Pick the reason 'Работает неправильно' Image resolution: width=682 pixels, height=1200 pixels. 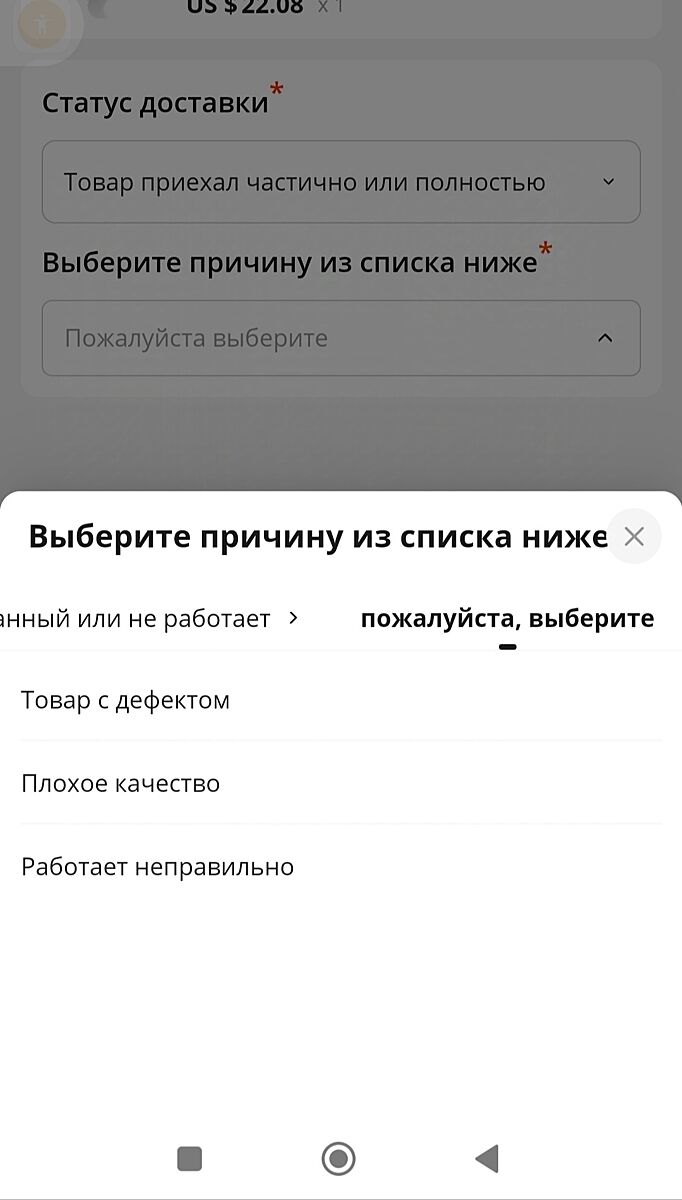158,866
